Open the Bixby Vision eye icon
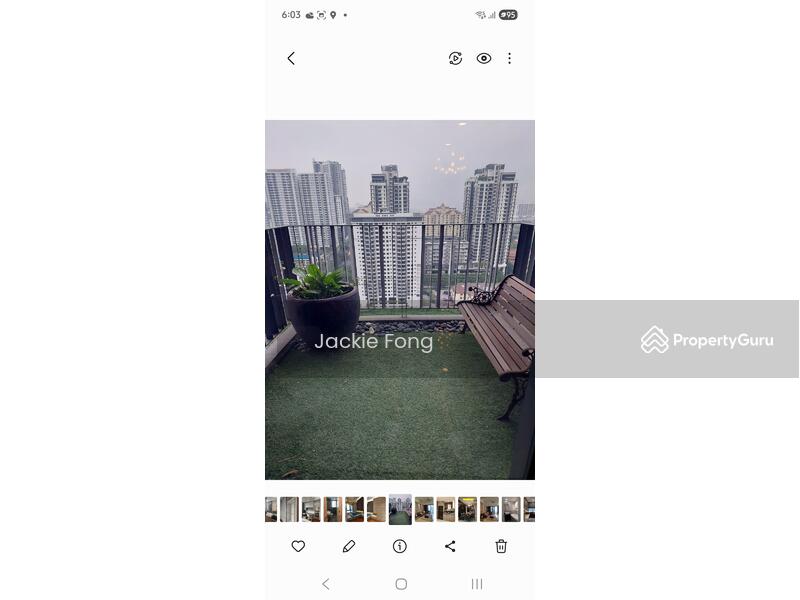 tap(483, 59)
